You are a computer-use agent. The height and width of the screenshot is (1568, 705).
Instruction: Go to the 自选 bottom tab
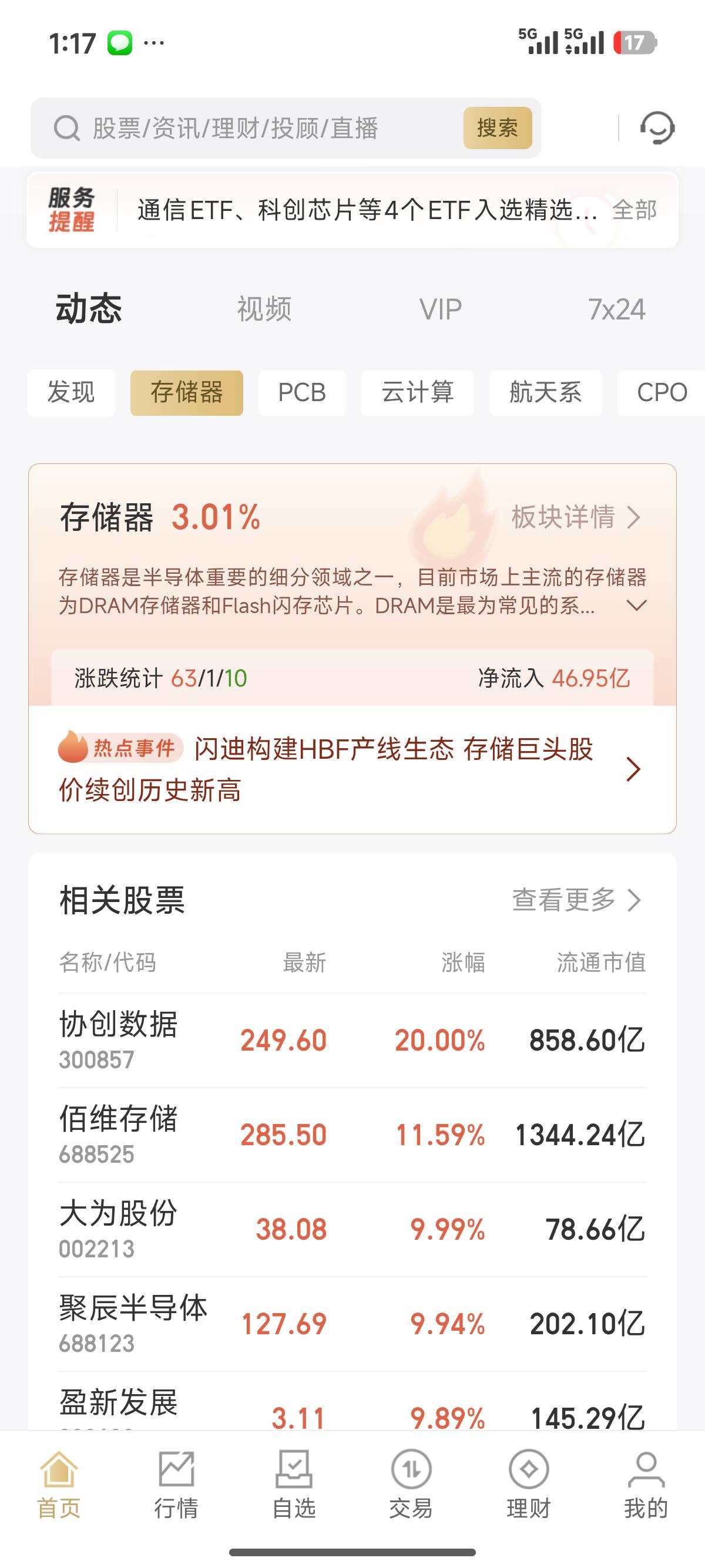coord(294,1484)
